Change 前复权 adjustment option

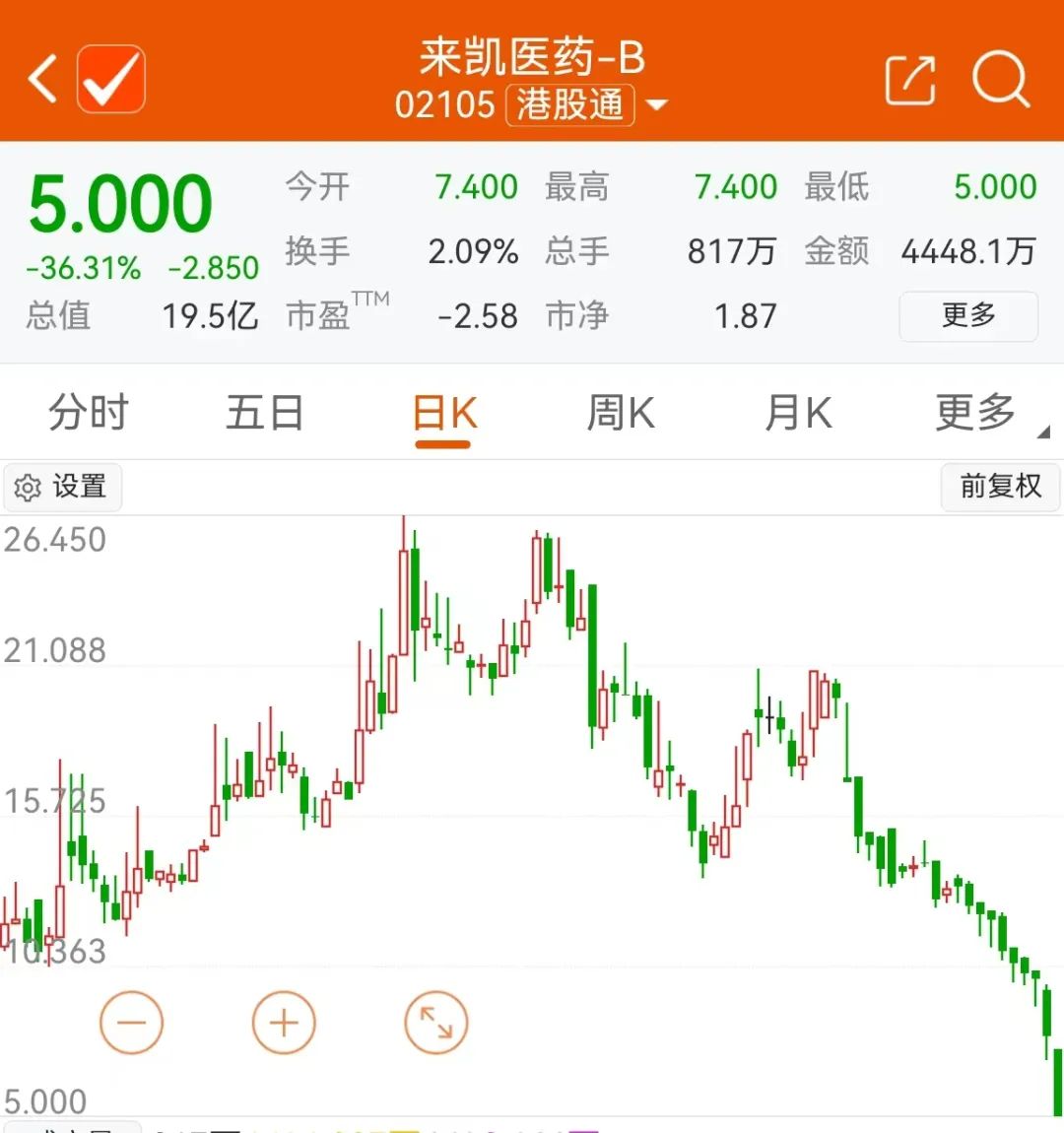coord(1000,487)
